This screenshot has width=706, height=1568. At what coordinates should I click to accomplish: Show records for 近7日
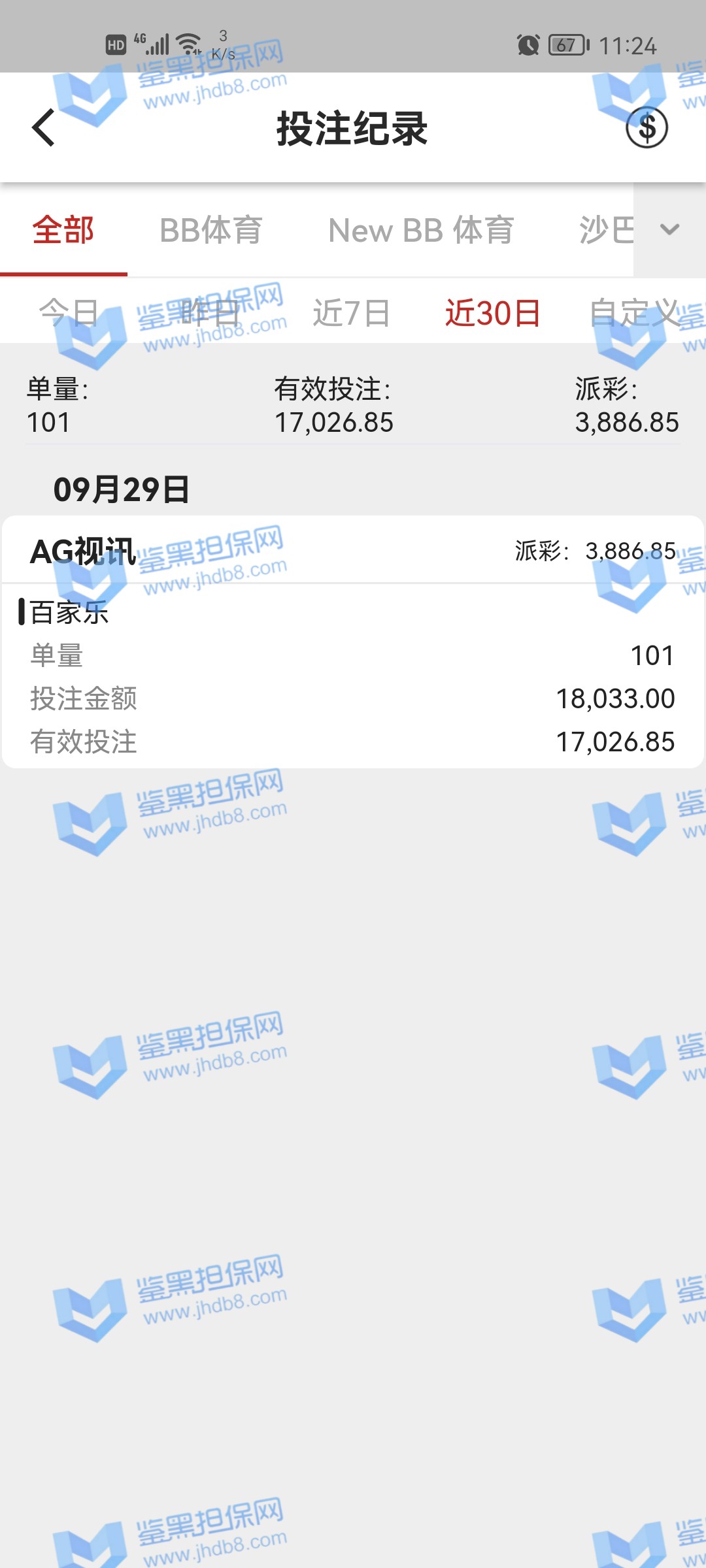pyautogui.click(x=351, y=312)
